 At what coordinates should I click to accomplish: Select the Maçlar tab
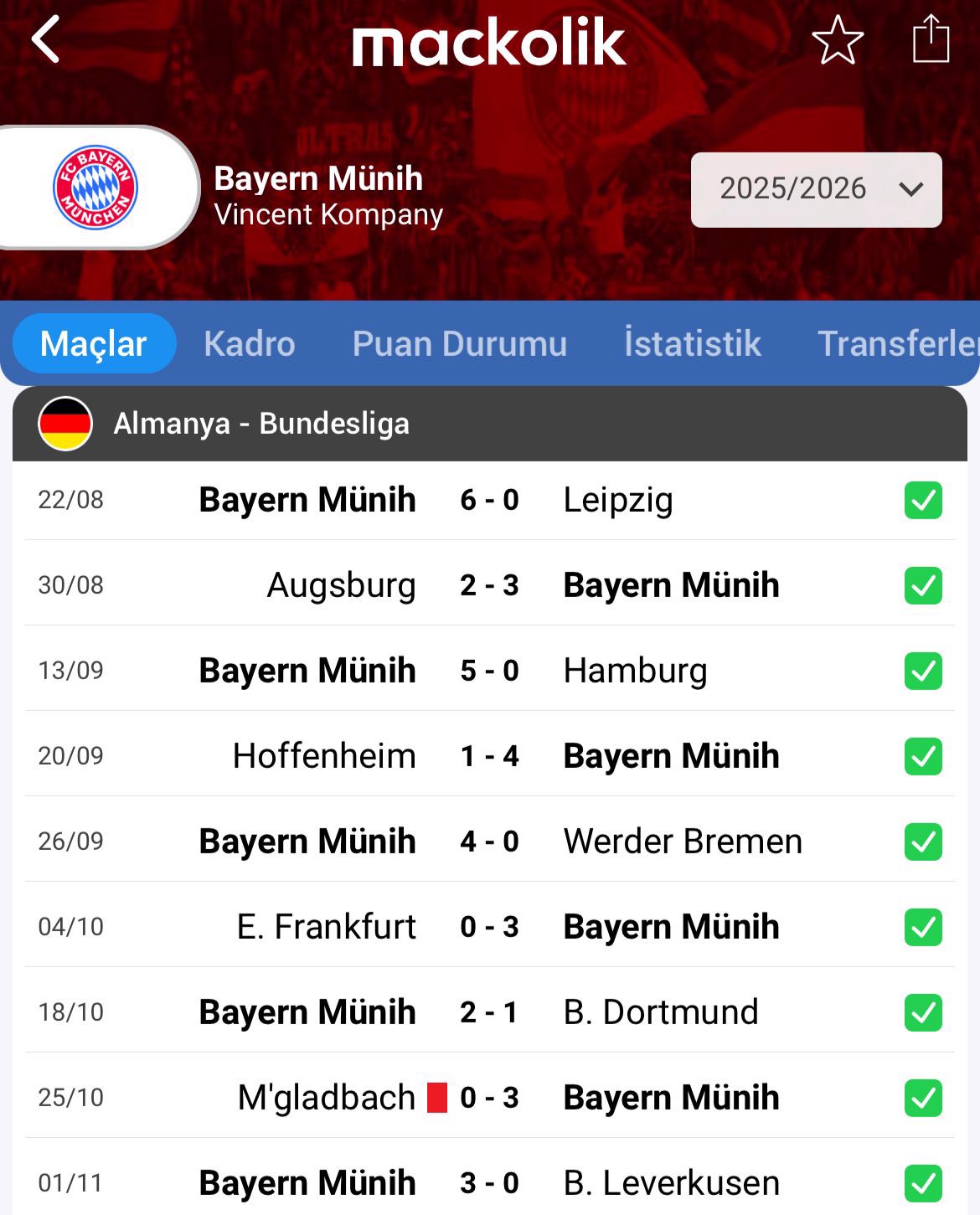(x=94, y=344)
